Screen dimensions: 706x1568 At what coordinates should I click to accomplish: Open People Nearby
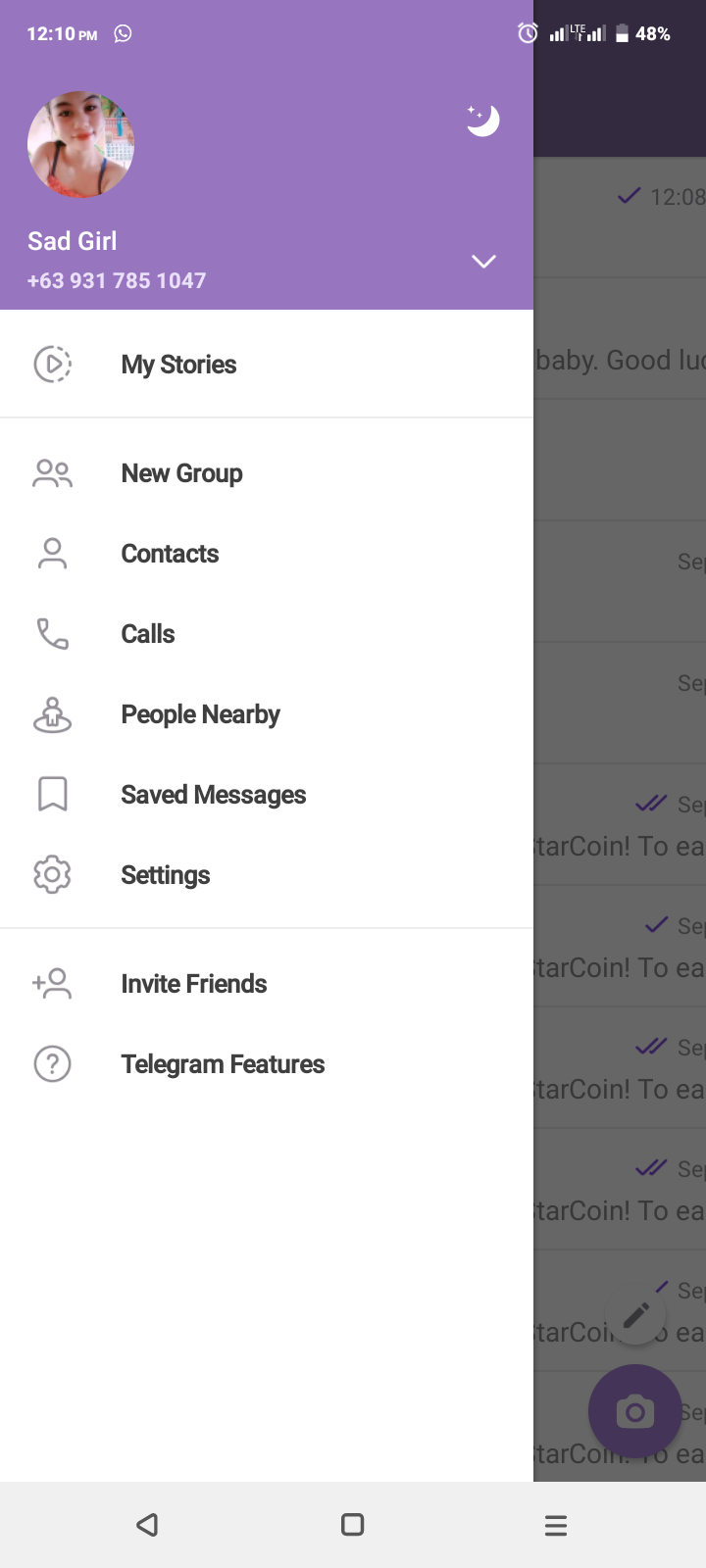click(267, 714)
